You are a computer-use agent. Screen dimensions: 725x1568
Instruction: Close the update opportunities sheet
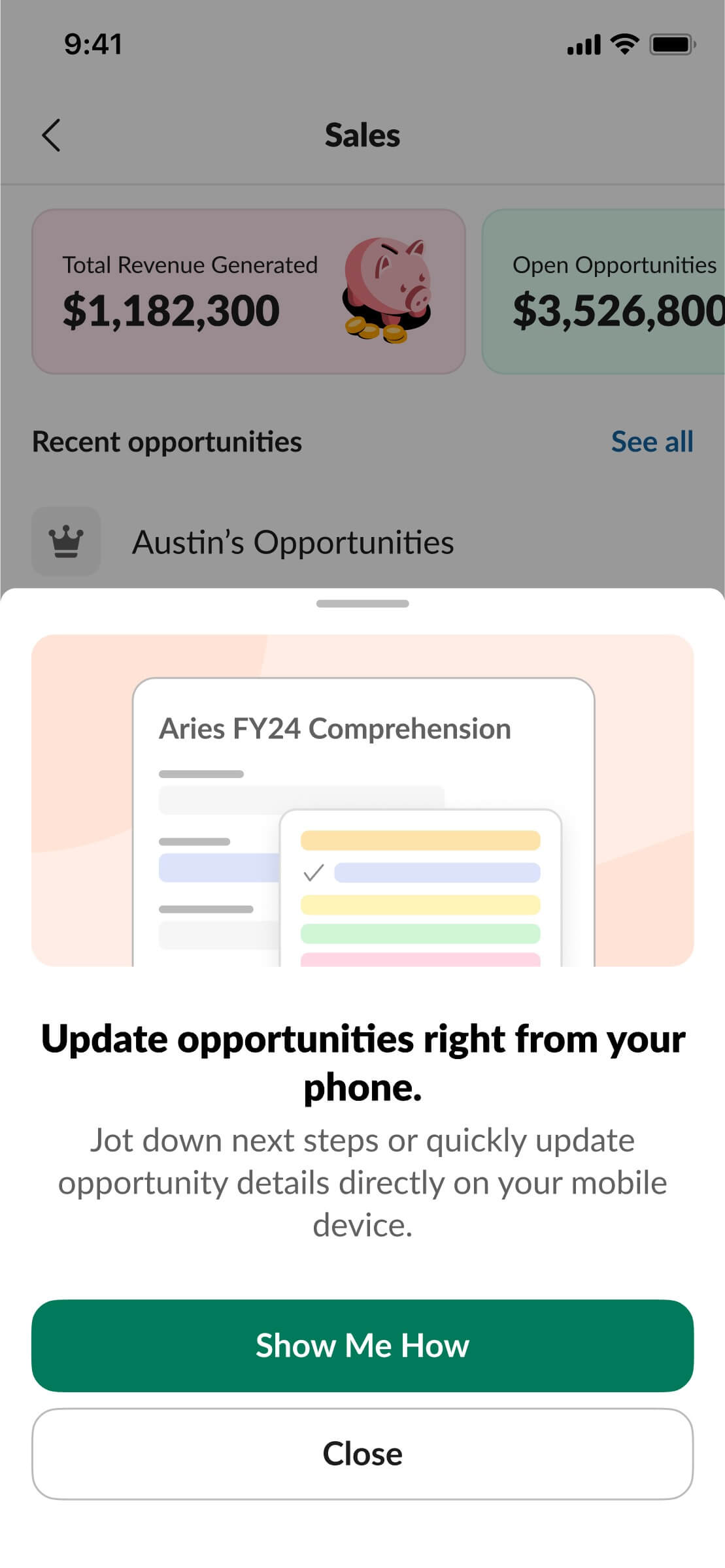point(362,1454)
